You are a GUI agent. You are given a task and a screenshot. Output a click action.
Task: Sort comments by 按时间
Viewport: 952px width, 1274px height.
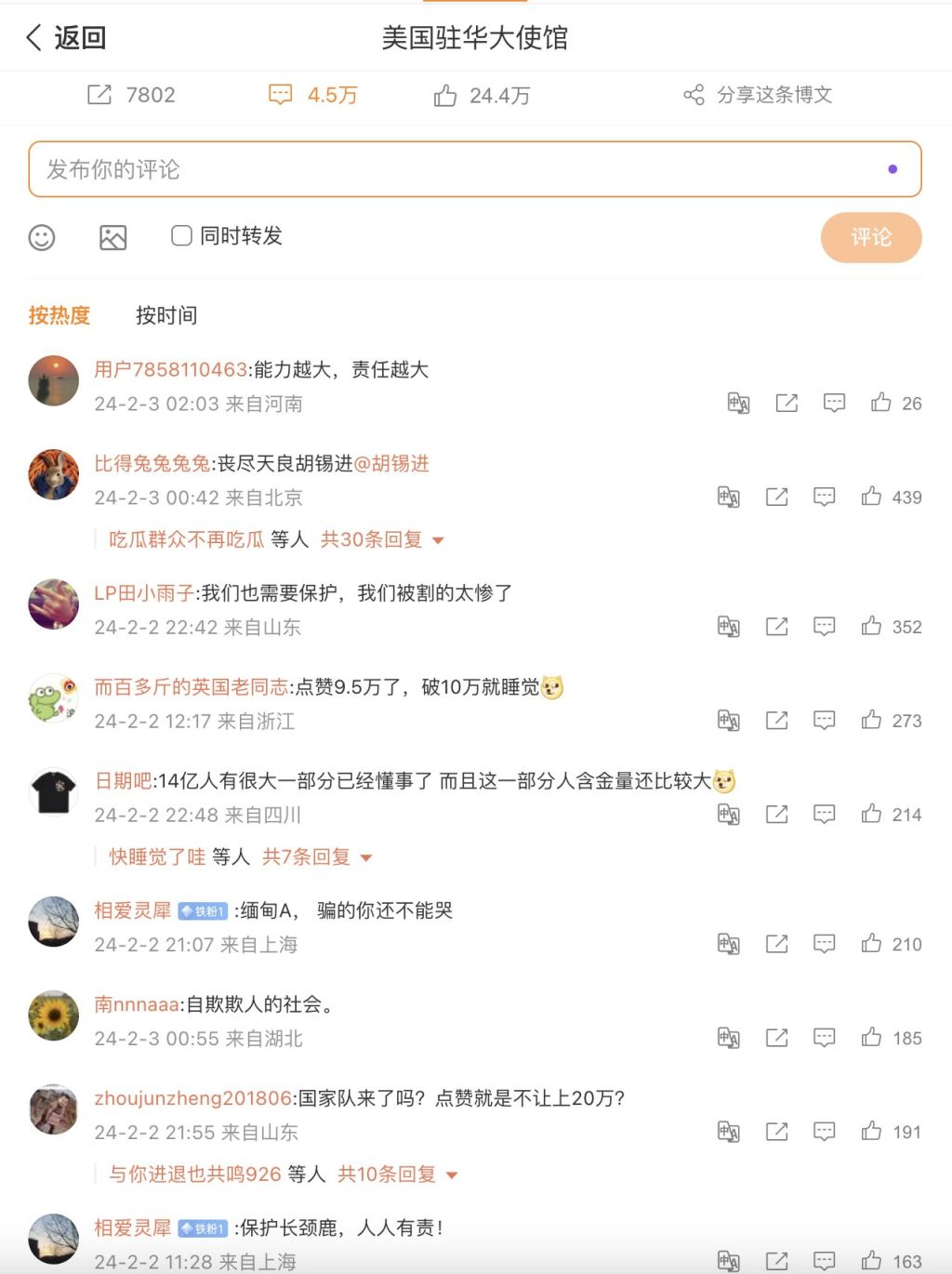166,316
